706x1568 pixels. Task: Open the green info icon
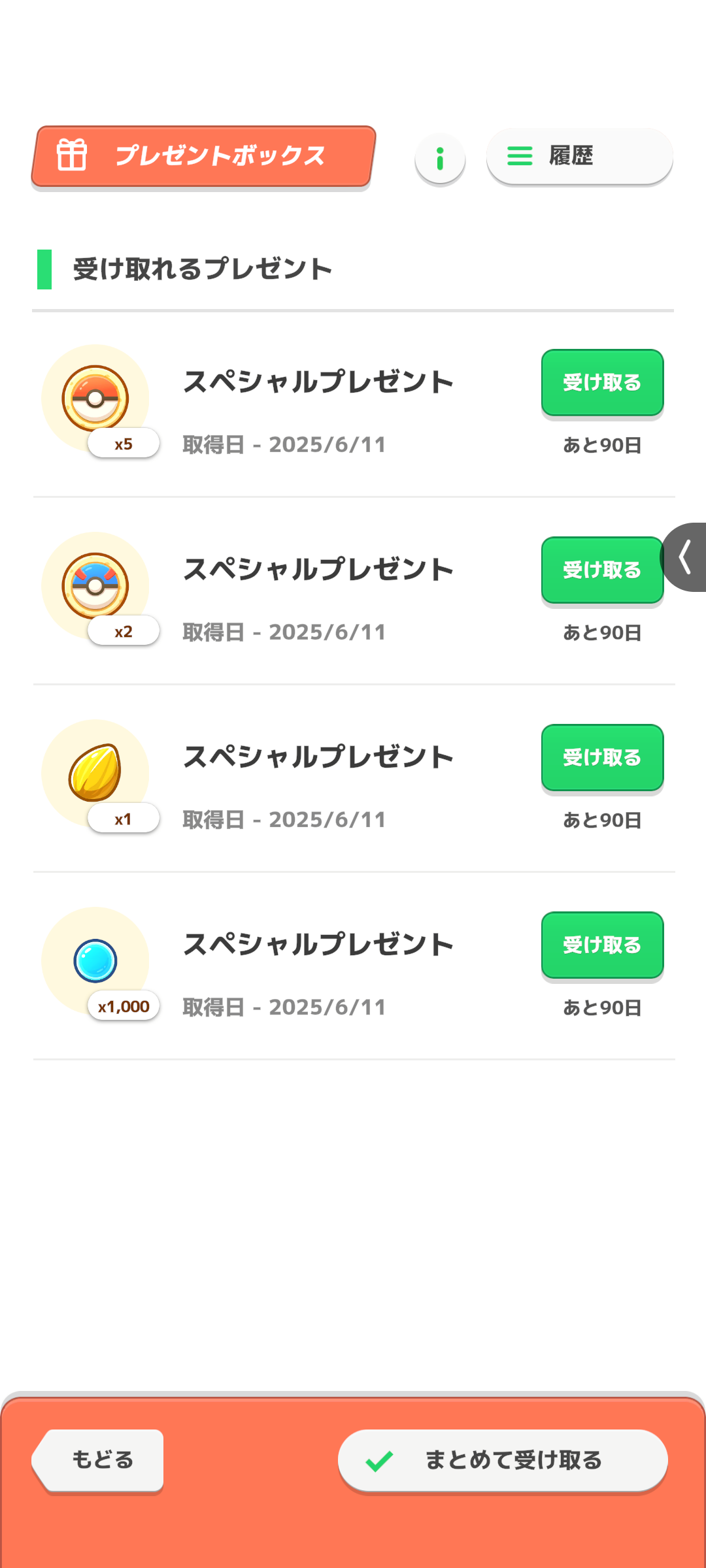coord(440,159)
